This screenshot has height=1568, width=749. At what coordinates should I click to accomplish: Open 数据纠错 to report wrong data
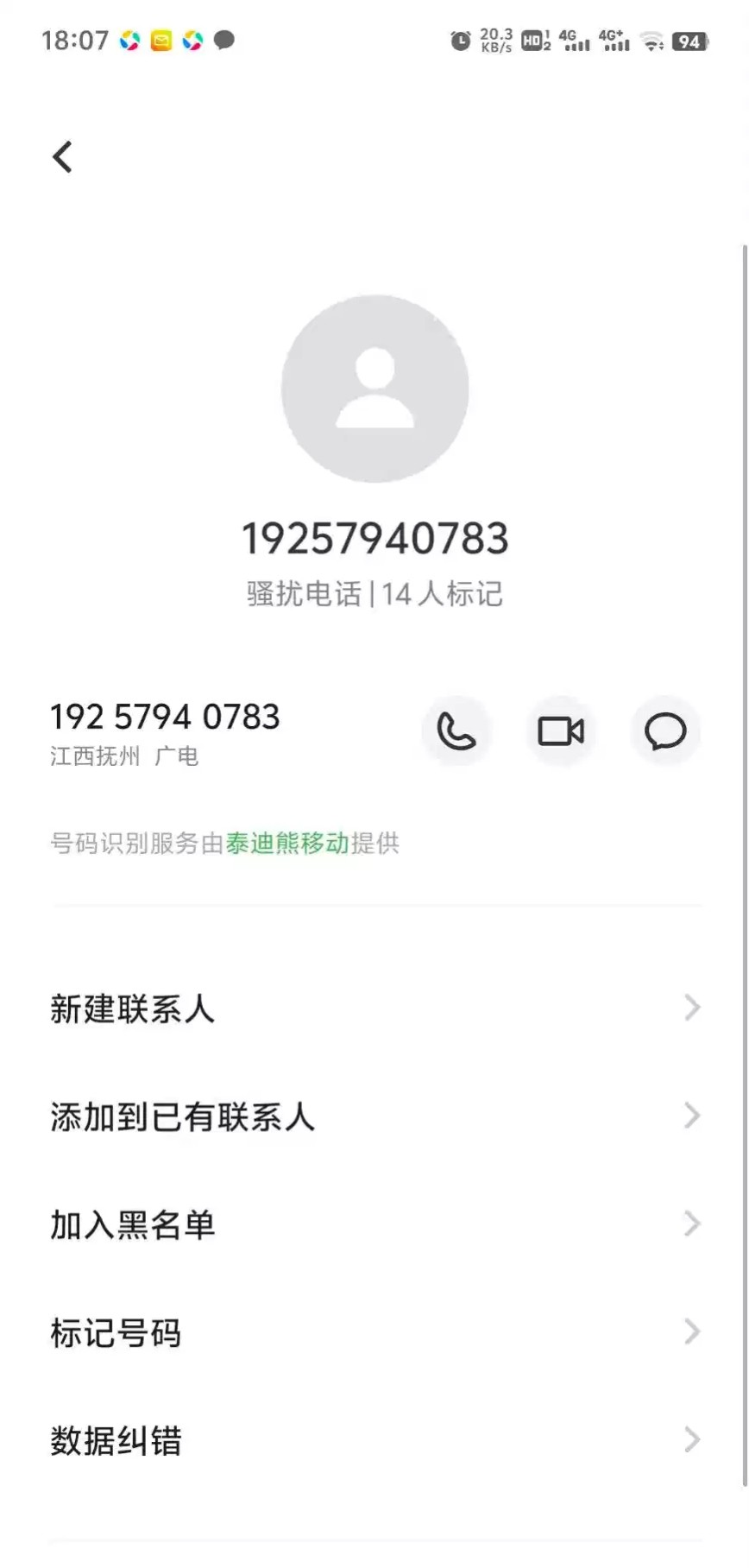374,1440
